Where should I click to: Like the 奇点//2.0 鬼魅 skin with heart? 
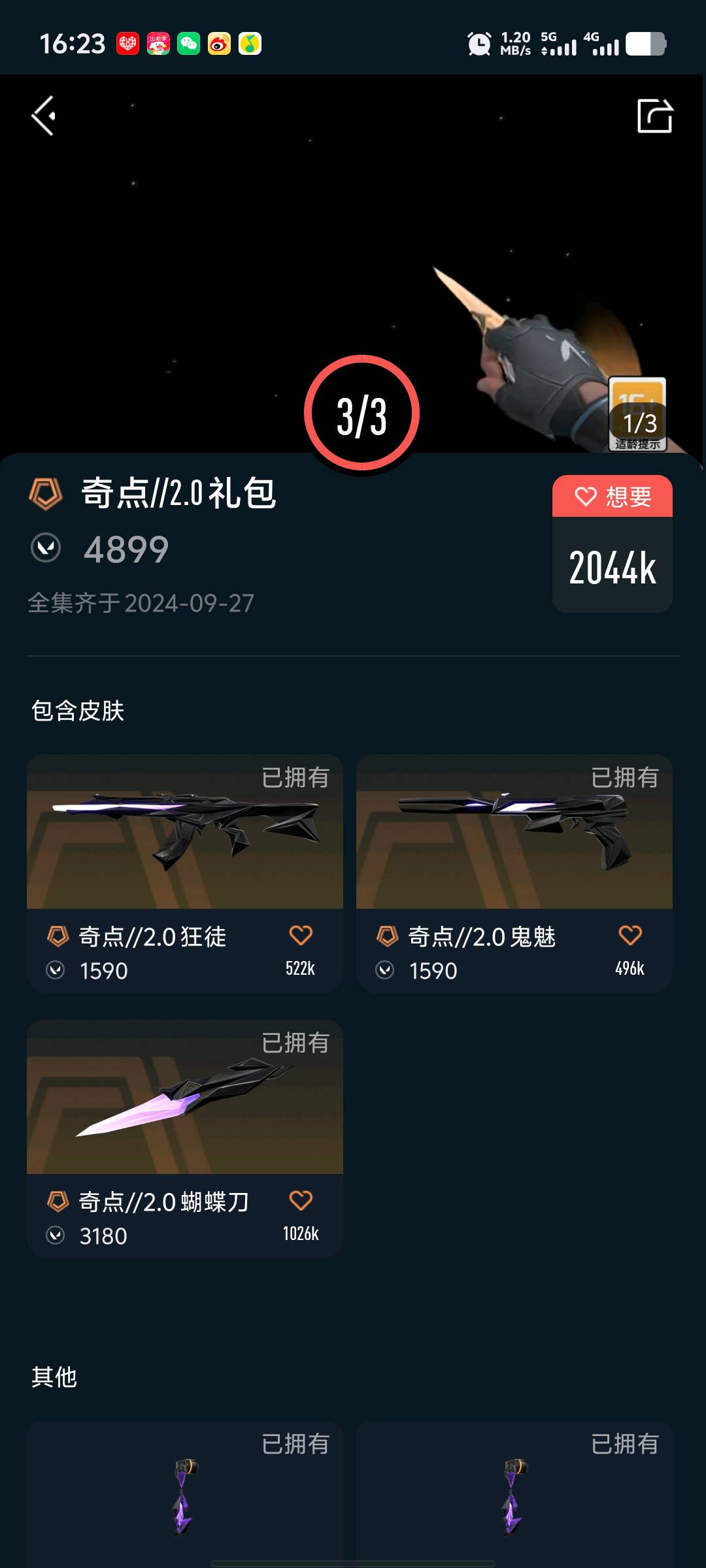(x=630, y=936)
